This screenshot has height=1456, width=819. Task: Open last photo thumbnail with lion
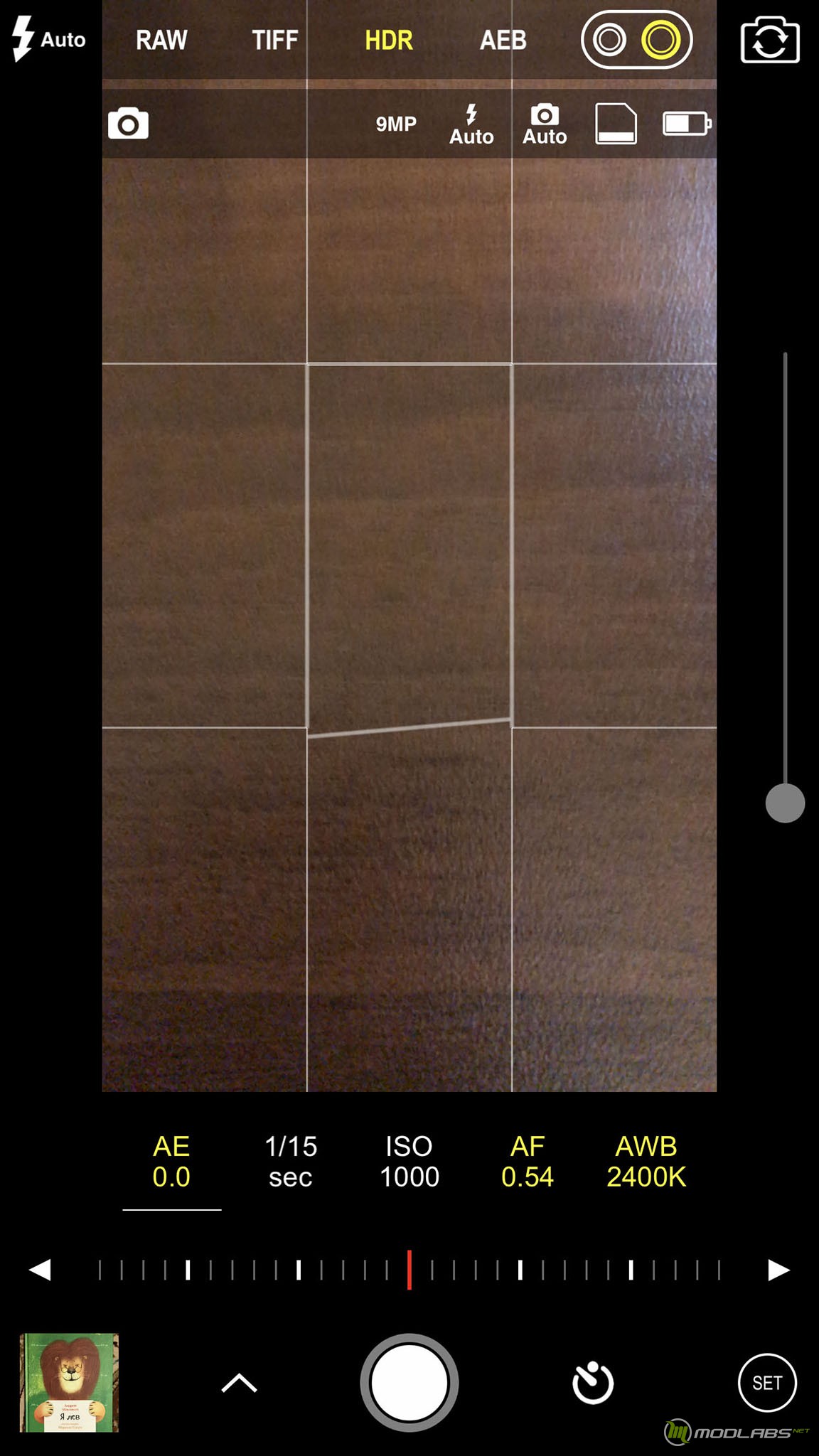click(69, 1383)
